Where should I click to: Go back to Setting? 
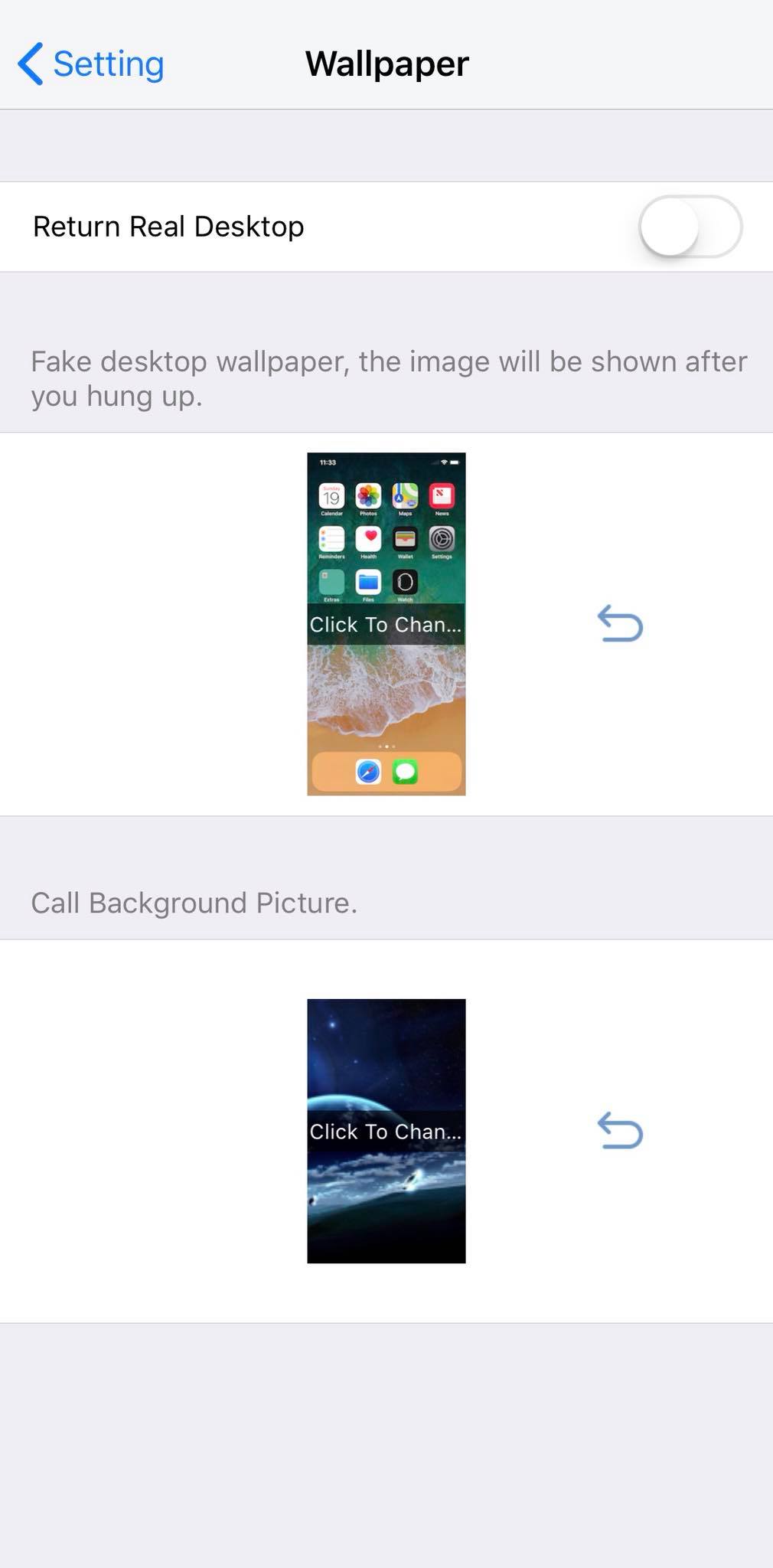(x=90, y=64)
